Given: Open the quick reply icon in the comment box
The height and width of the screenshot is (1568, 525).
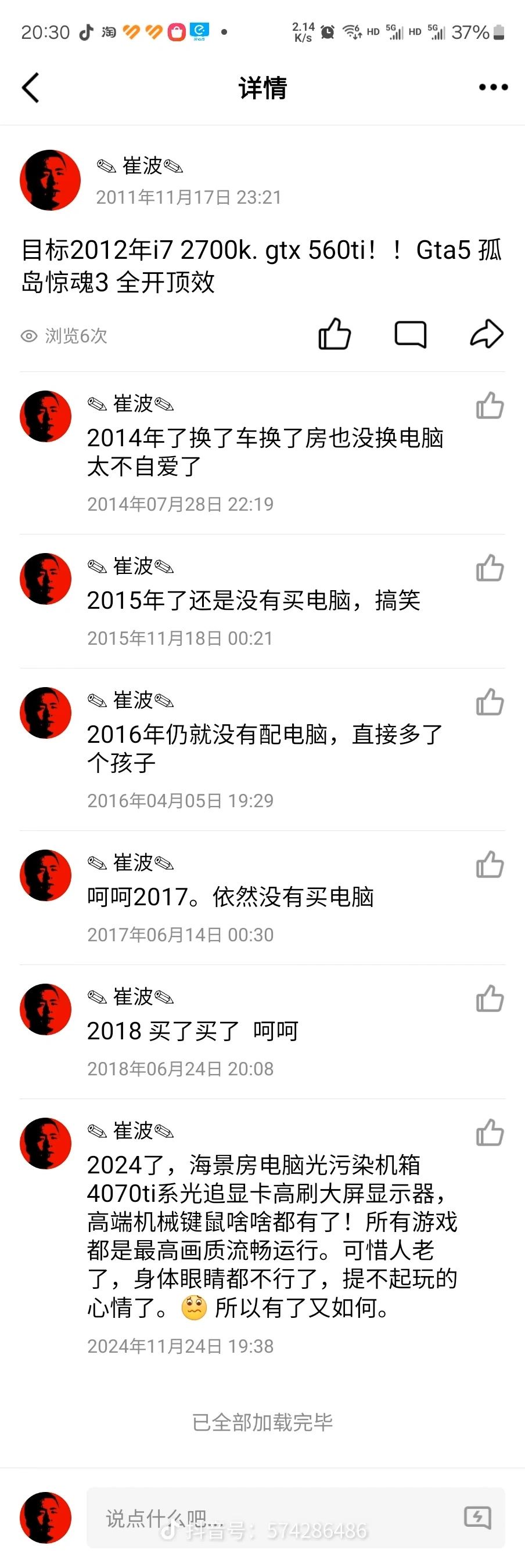Looking at the screenshot, I should pyautogui.click(x=477, y=1518).
